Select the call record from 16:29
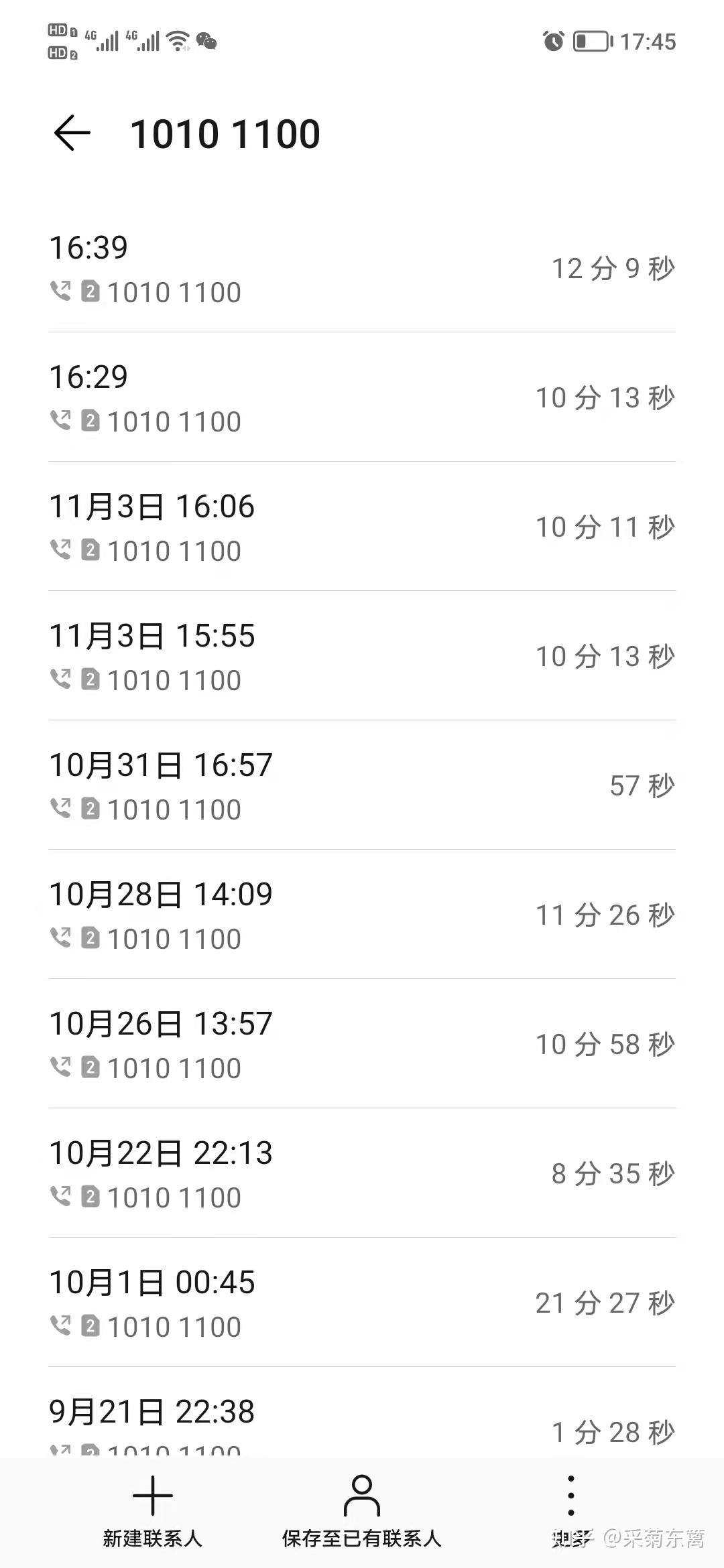The height and width of the screenshot is (1568, 724). point(362,397)
